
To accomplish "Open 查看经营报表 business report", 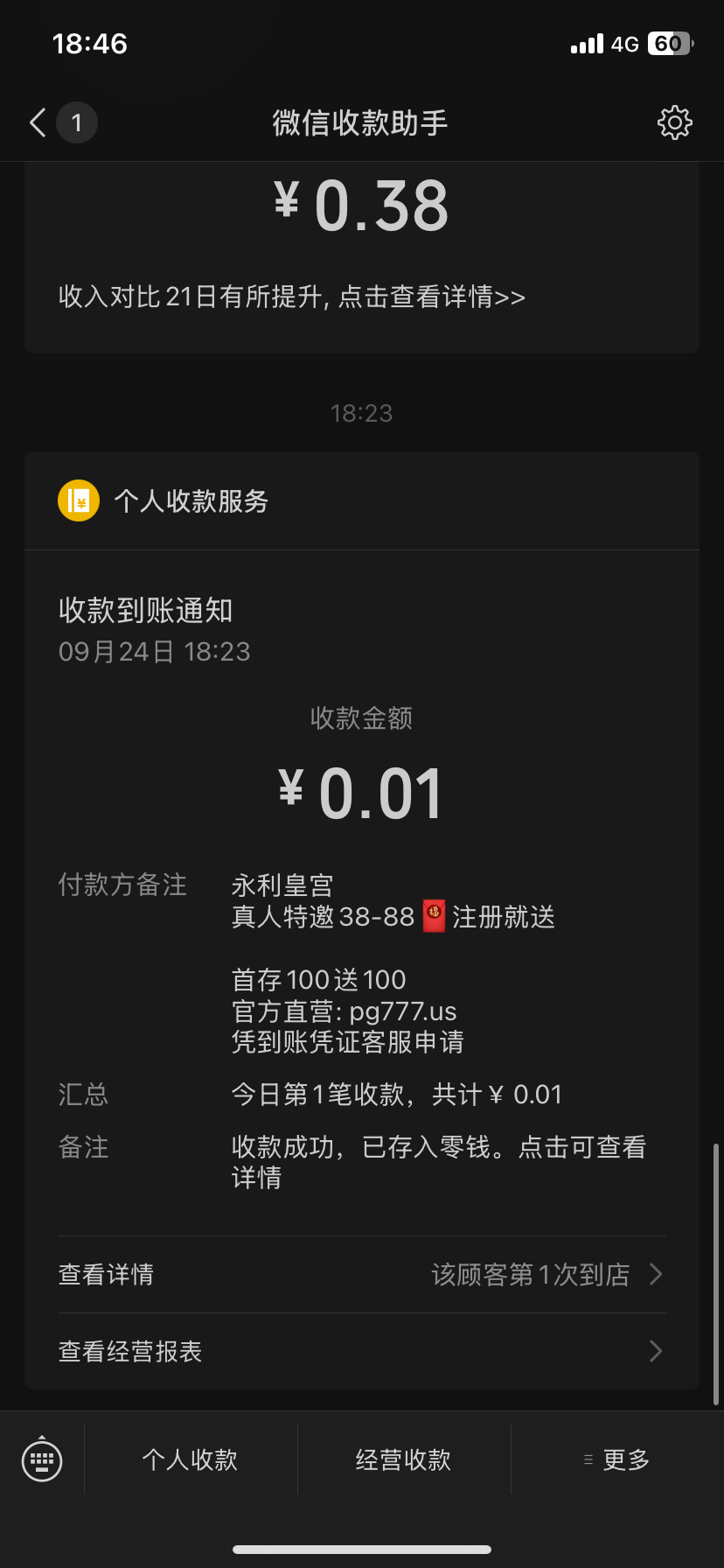I will click(129, 1351).
